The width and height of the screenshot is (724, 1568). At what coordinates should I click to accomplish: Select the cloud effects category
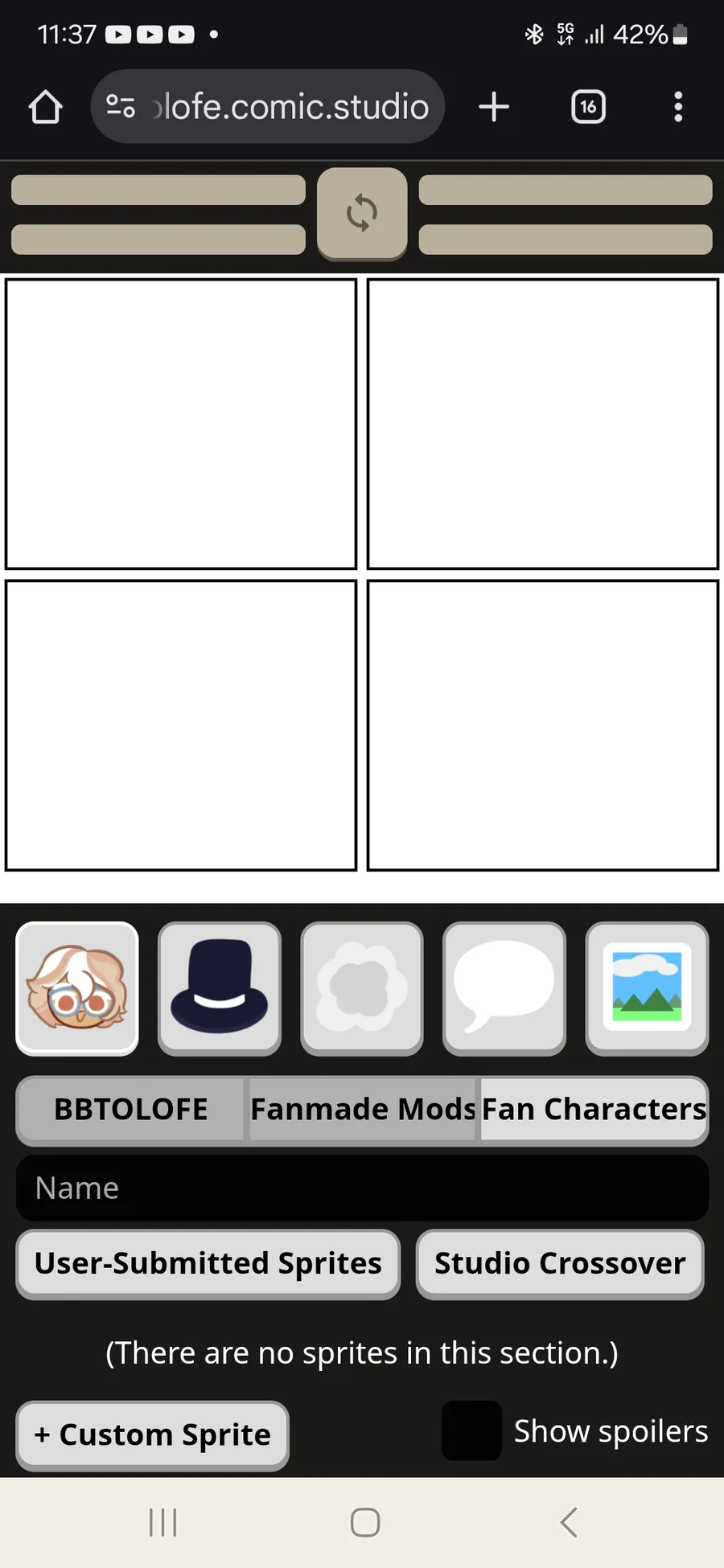[362, 987]
